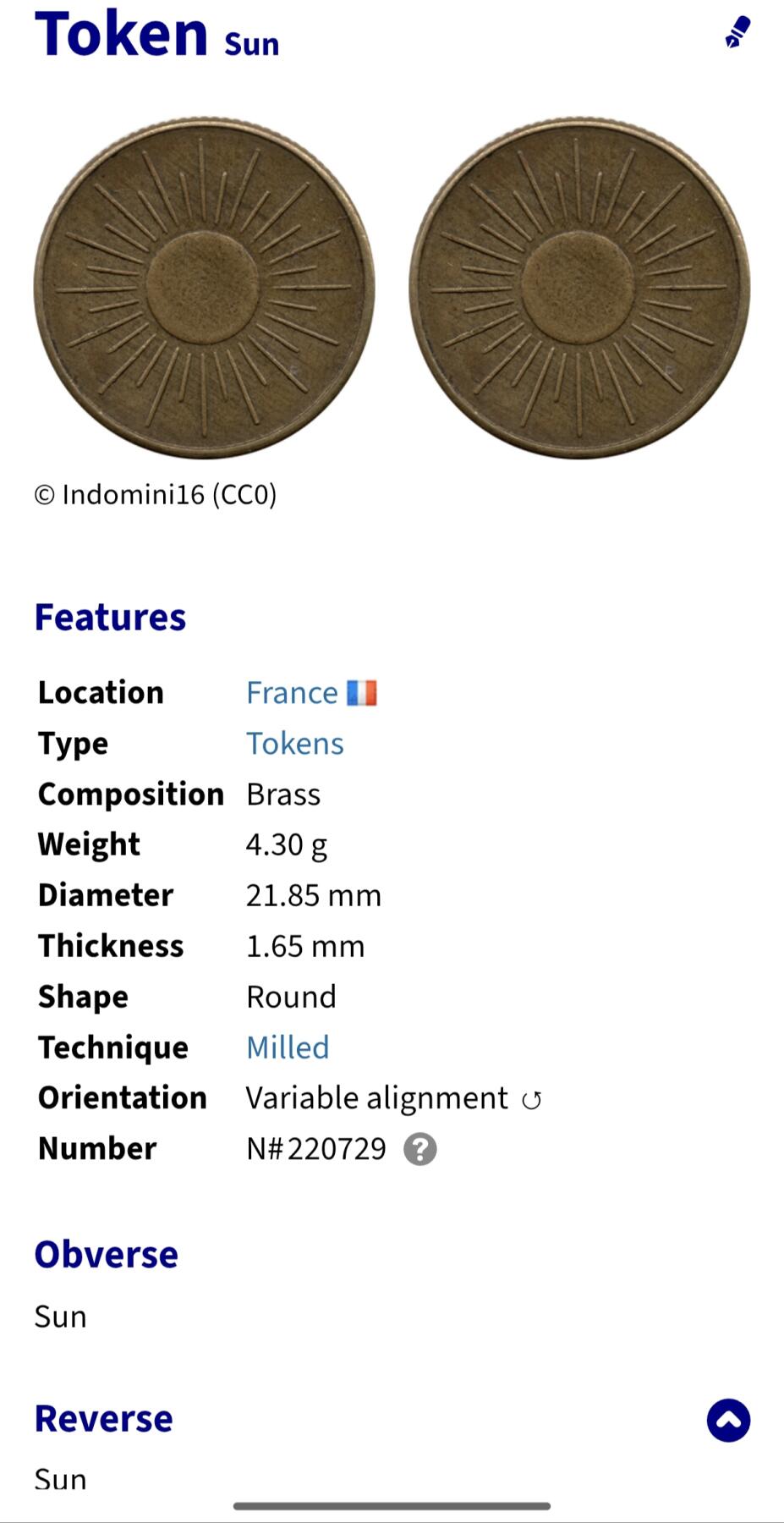Open the reverse sun token image
This screenshot has width=784, height=1523.
pyautogui.click(x=578, y=288)
